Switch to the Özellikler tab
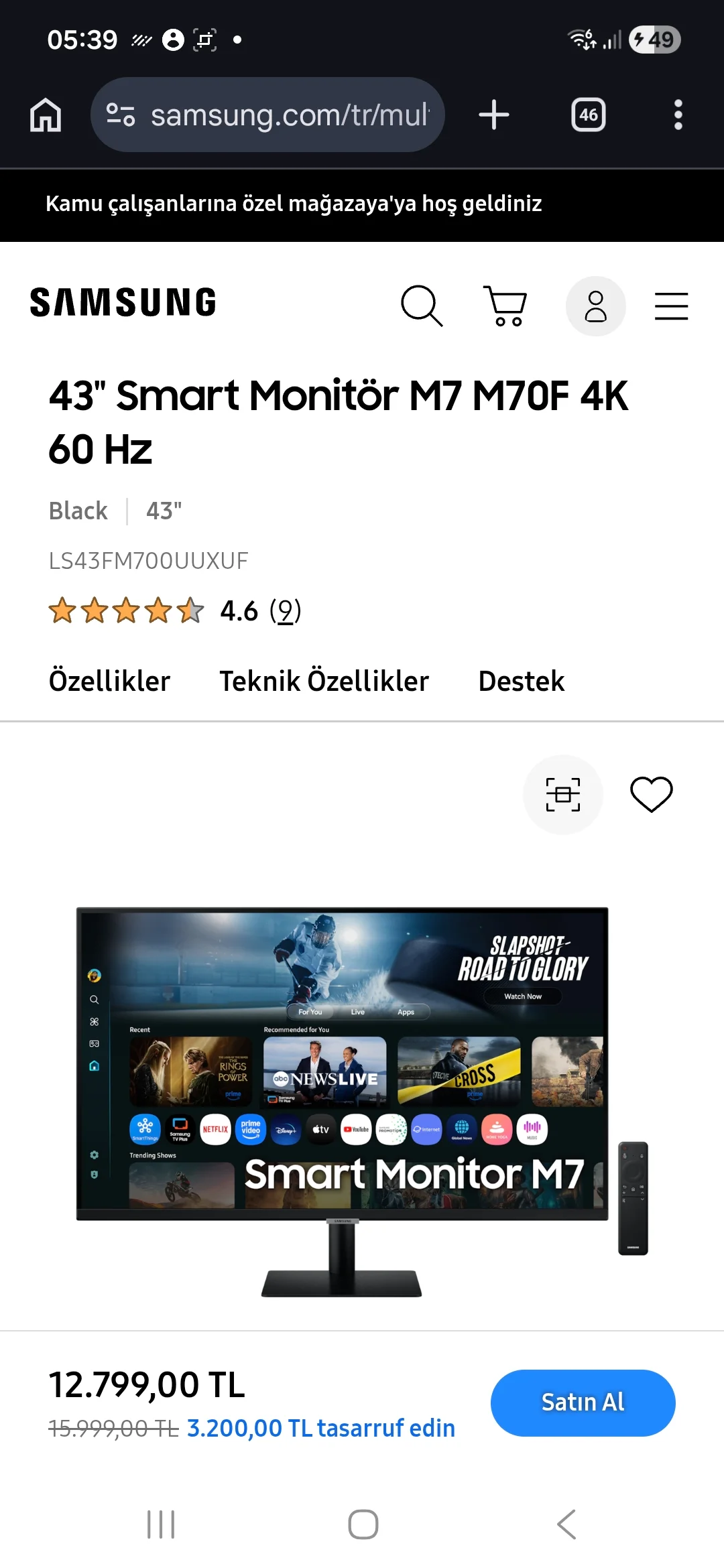 click(x=110, y=681)
